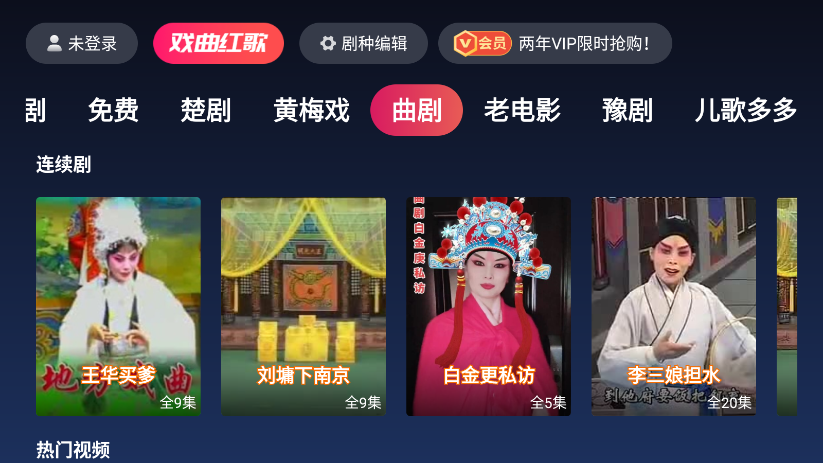The height and width of the screenshot is (463, 823).
Task: Play the 白金更私访 series
Action: (488, 306)
